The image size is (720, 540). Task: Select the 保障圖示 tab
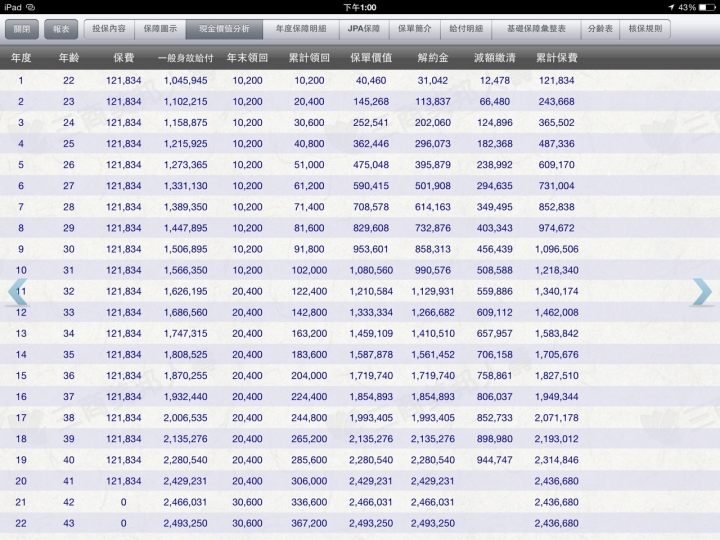[x=160, y=28]
